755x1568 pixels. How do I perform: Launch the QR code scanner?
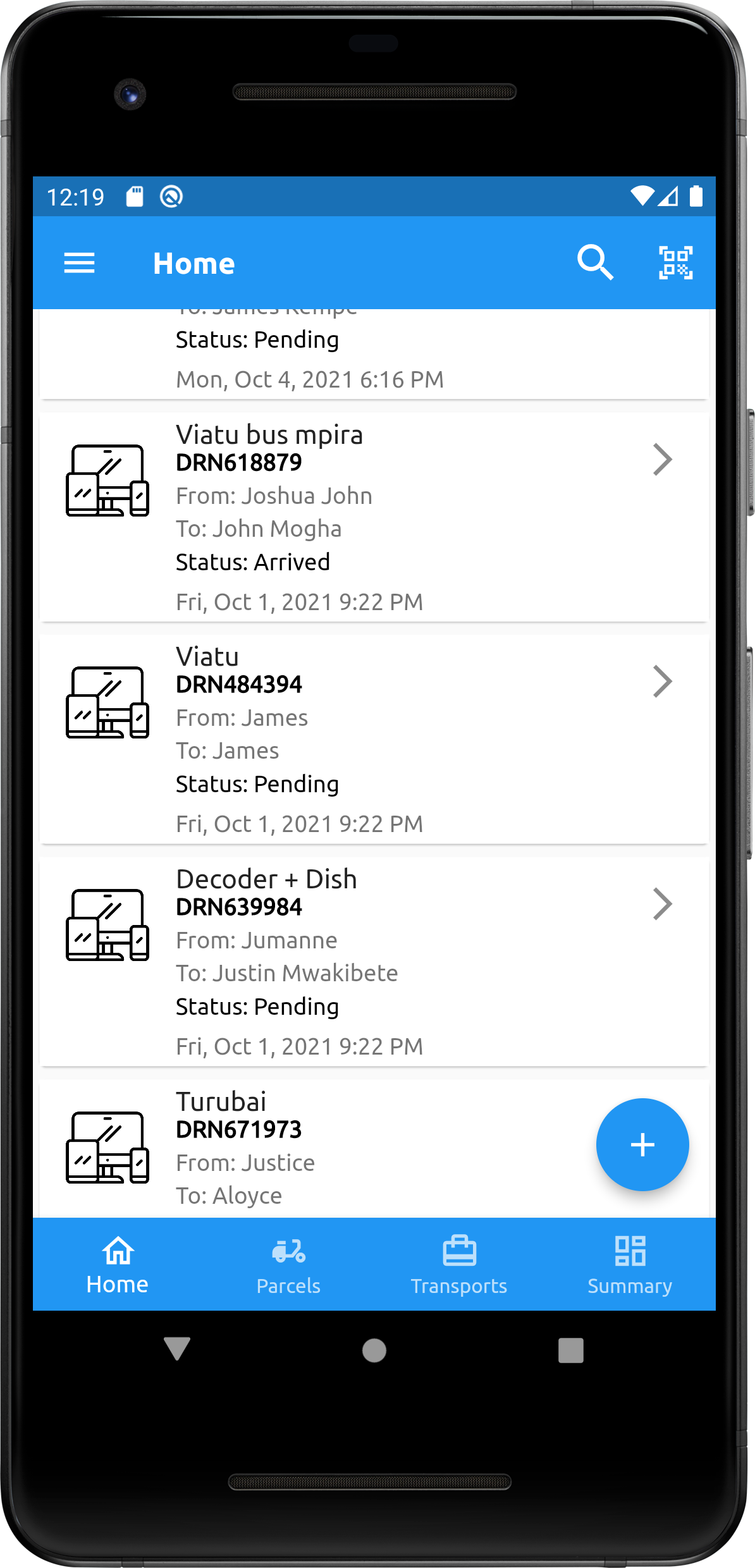675,262
